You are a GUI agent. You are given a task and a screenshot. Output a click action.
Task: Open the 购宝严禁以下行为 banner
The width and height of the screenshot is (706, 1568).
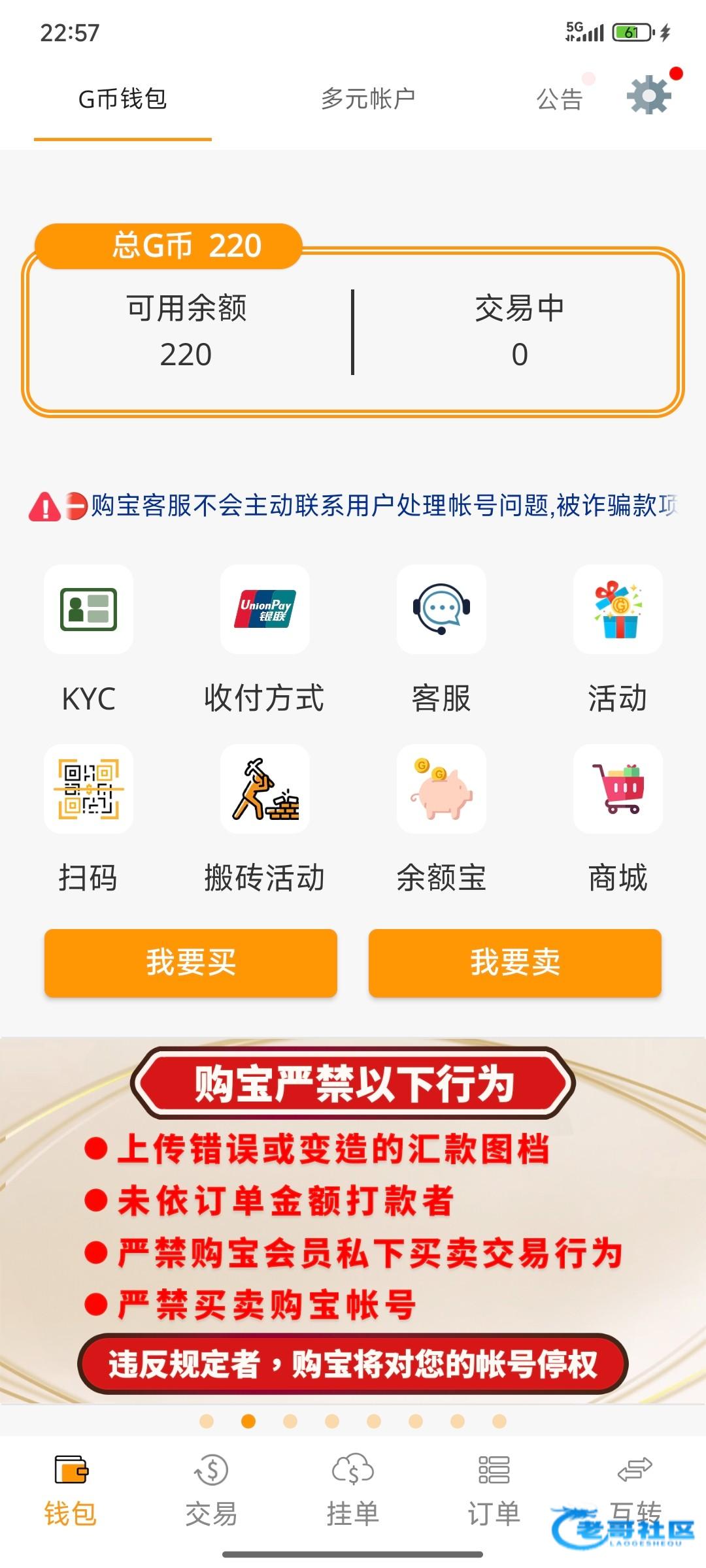(353, 1220)
